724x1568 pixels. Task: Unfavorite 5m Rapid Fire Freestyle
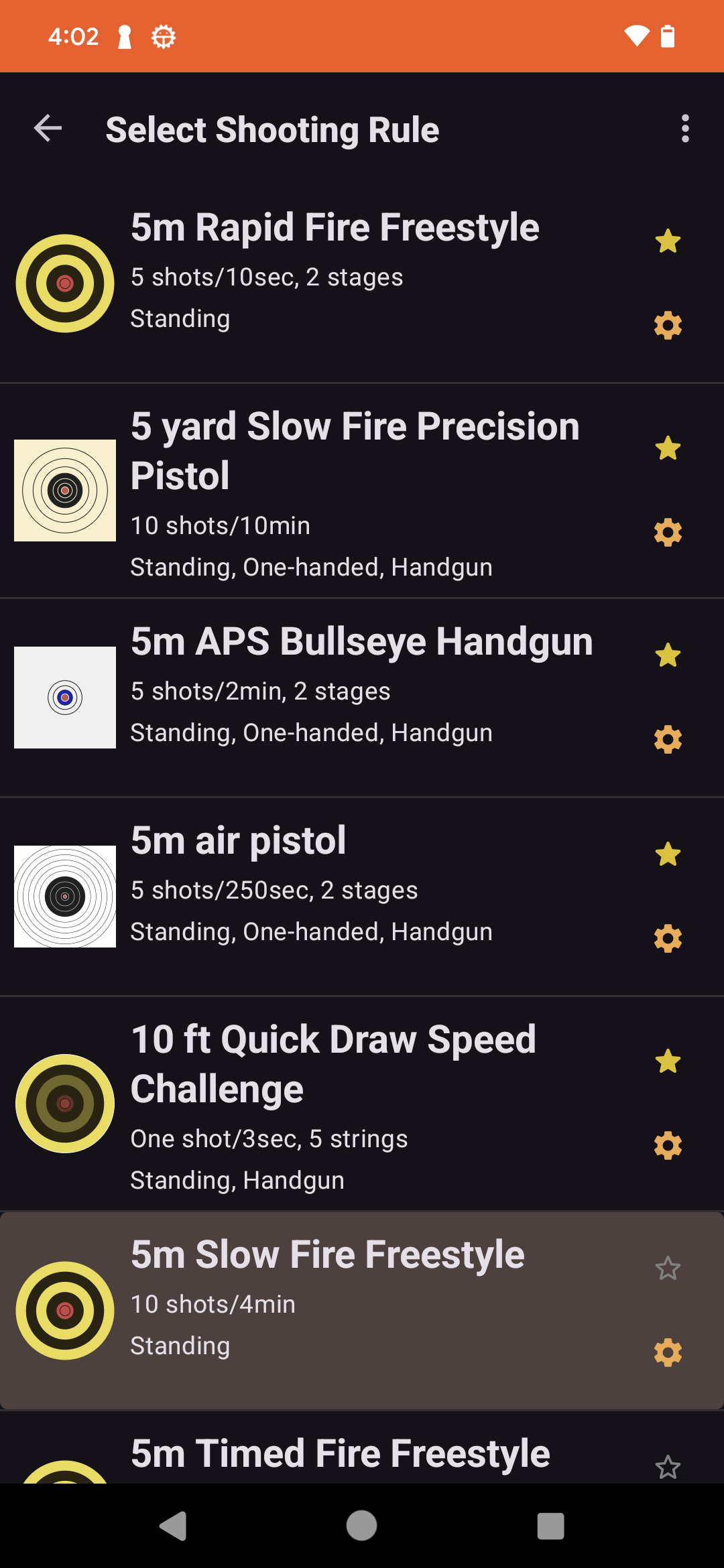click(x=667, y=240)
